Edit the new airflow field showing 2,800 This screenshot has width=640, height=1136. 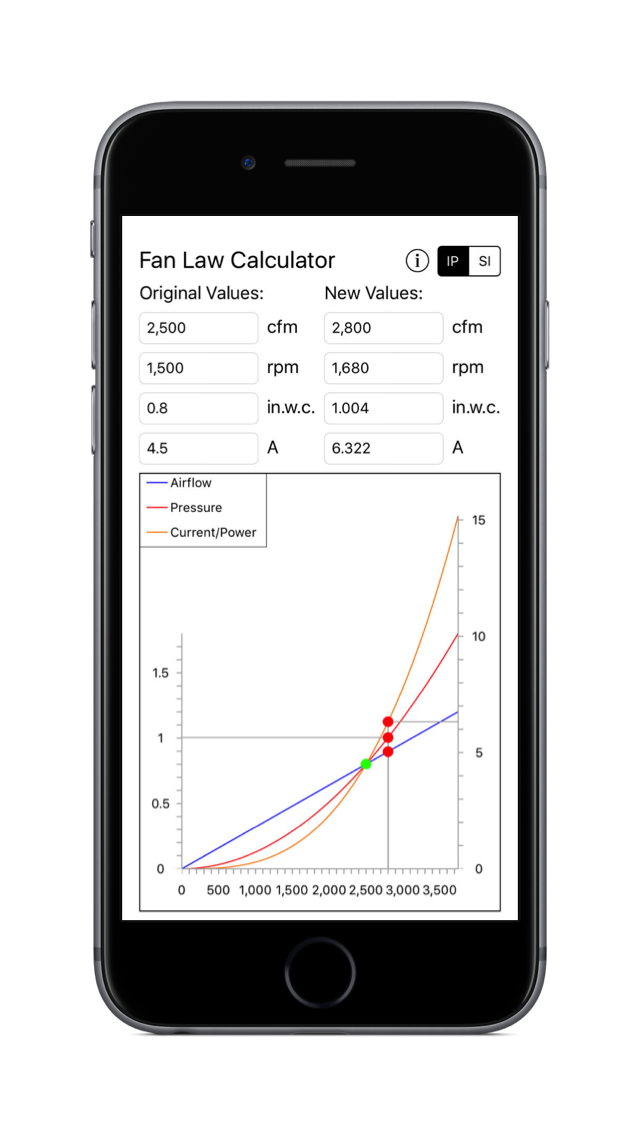383,327
